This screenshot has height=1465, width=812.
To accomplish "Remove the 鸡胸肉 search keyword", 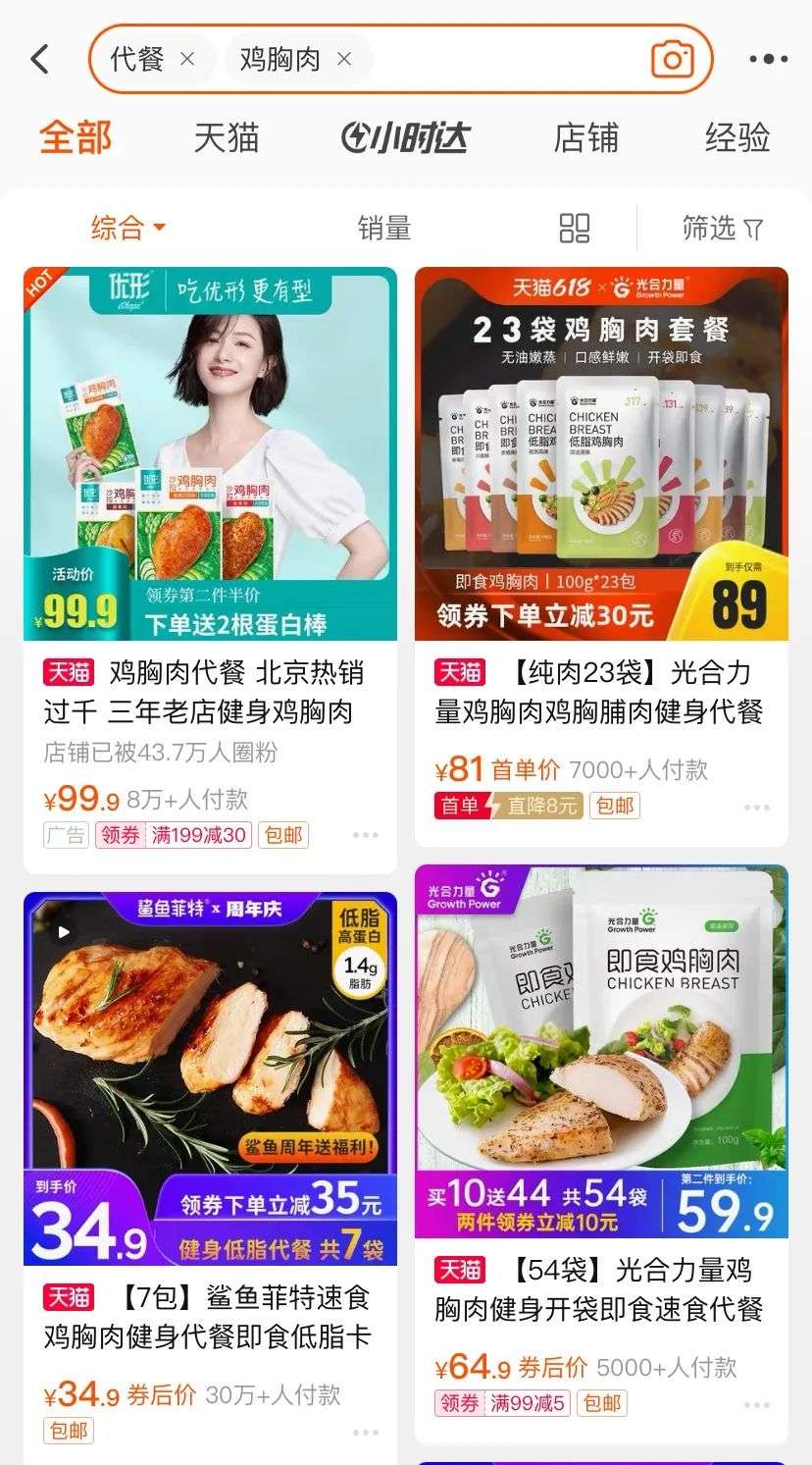I will 344,59.
